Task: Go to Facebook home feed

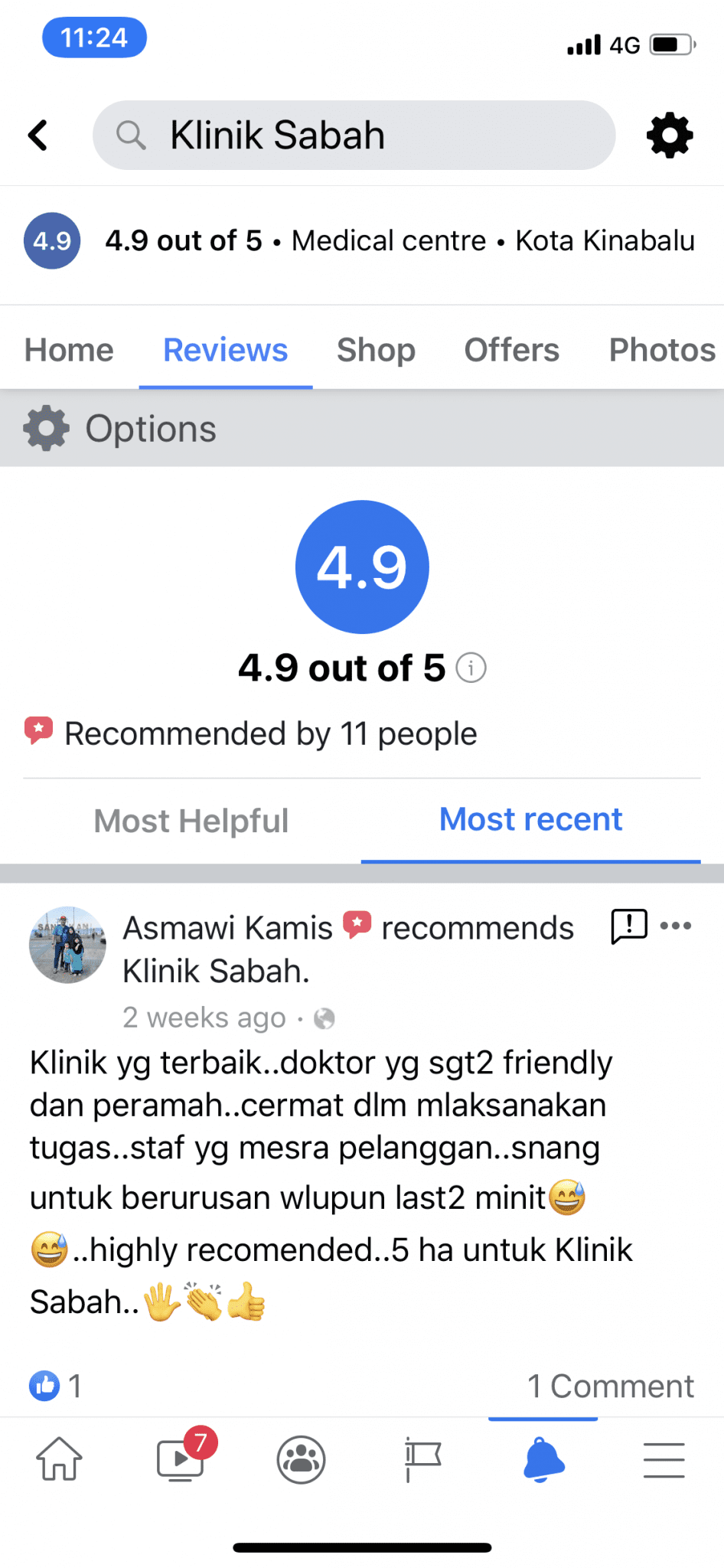Action: [59, 1459]
